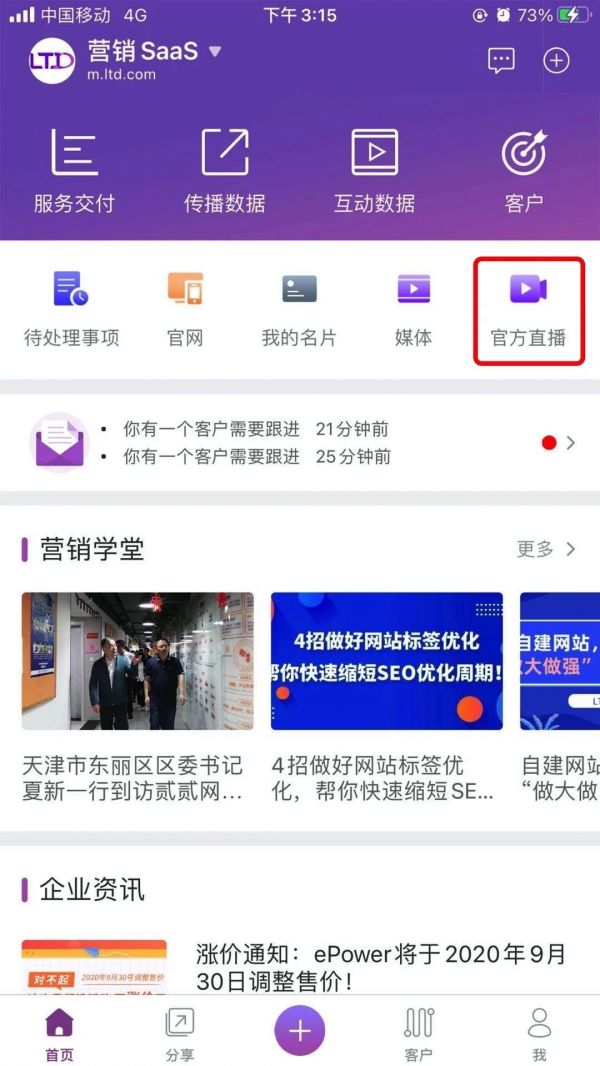Open 我的名片
600x1066 pixels.
coord(299,309)
